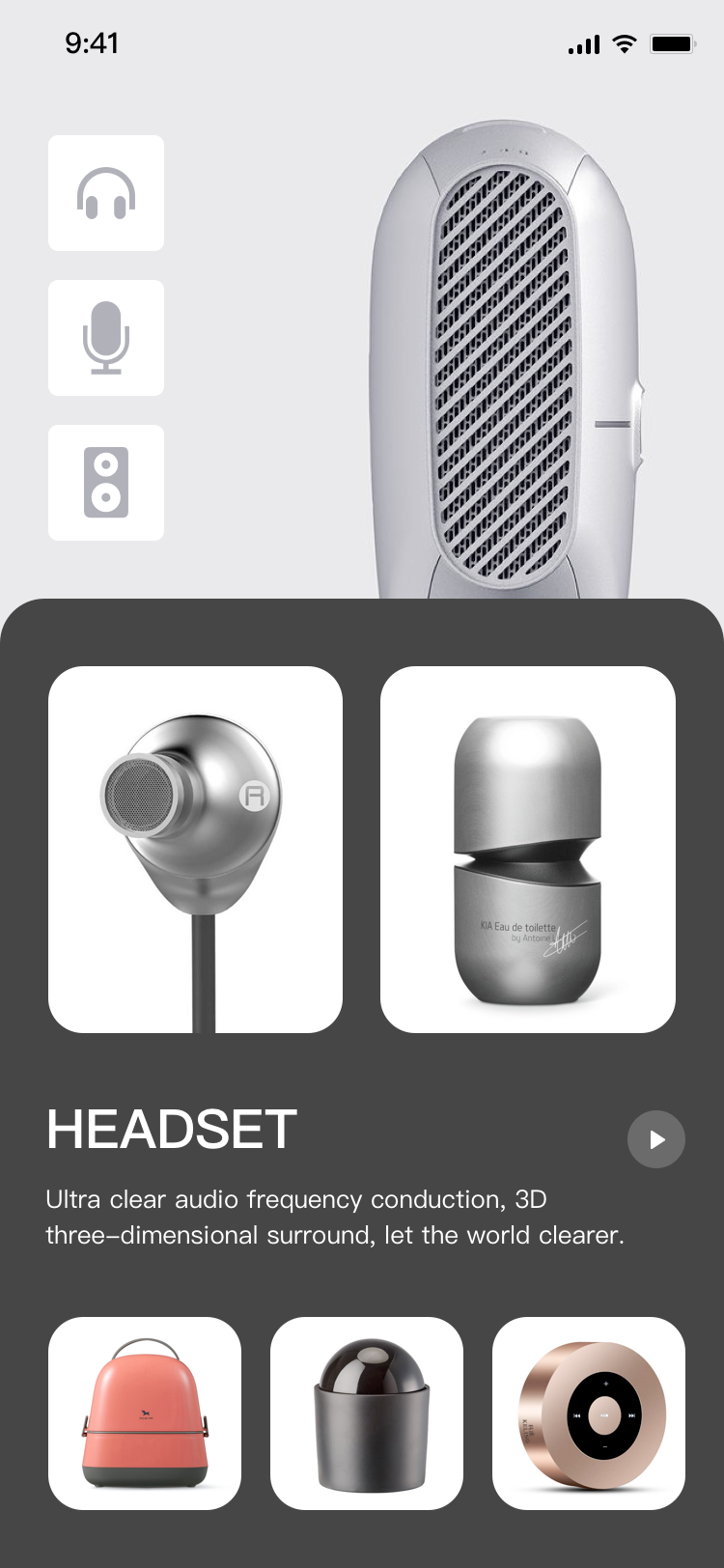The image size is (724, 1568).
Task: Open the silver capsule speaker card
Action: pos(528,850)
